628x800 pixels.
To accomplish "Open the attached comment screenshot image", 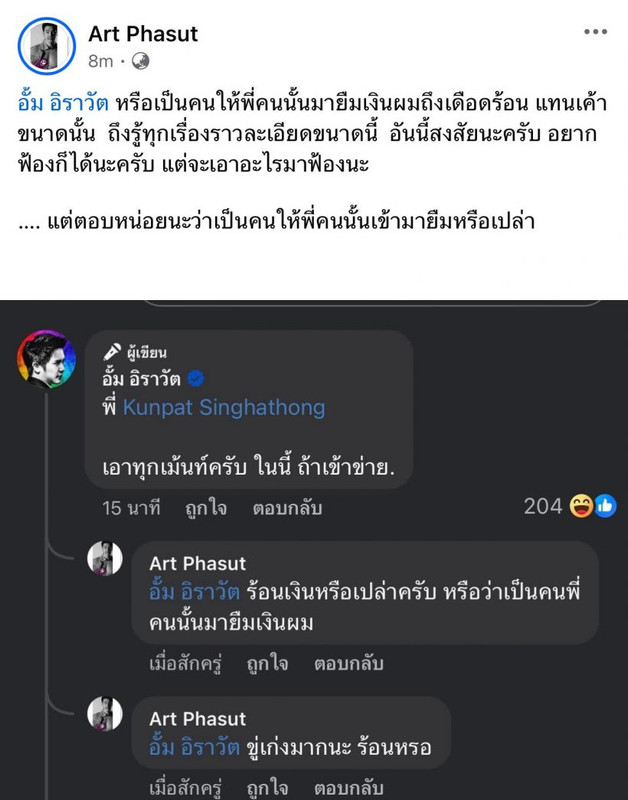I will 314,550.
